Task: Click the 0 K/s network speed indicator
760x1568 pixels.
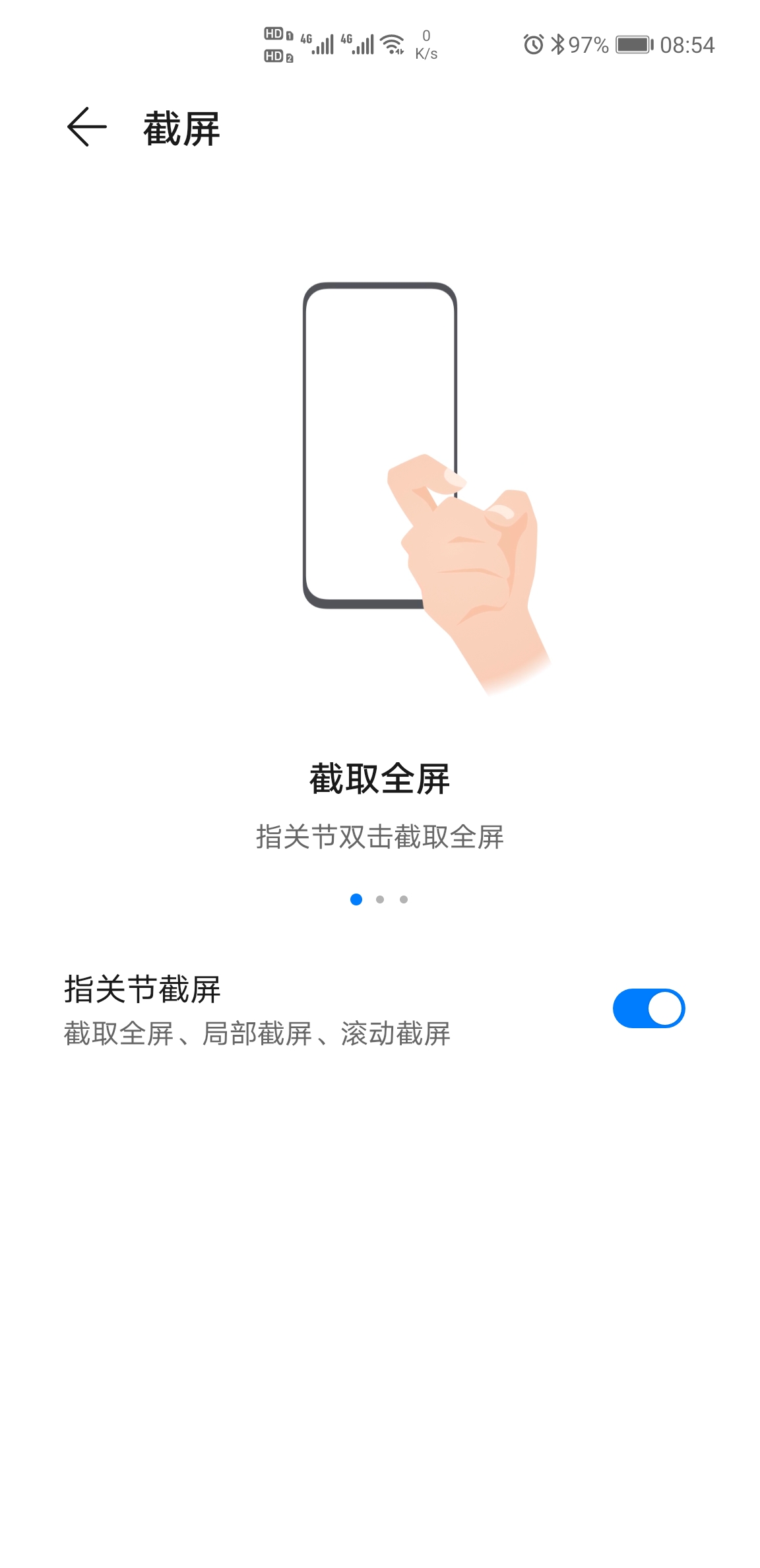Action: (x=426, y=44)
